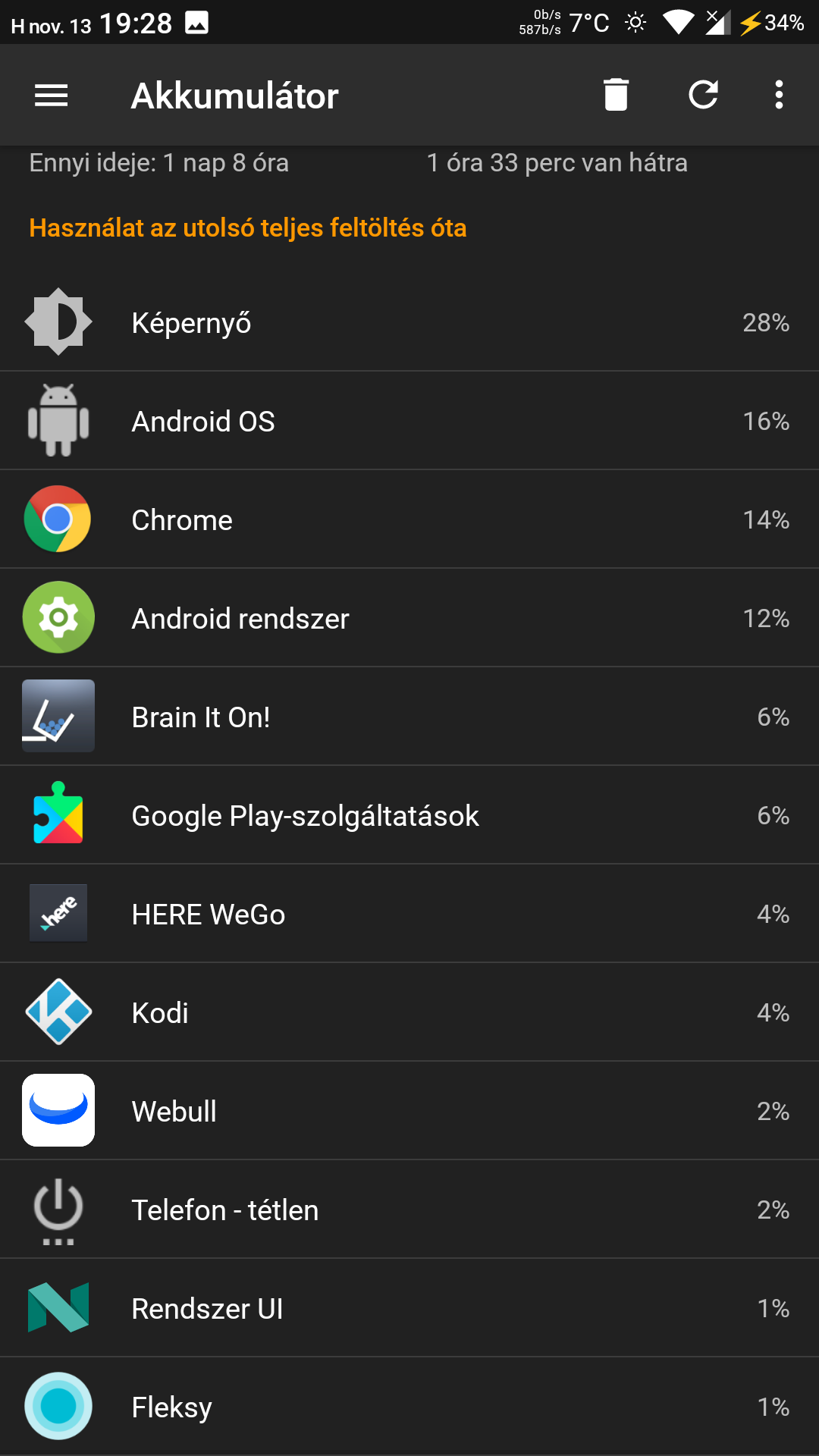819x1456 pixels.
Task: View Chrome battery usage
Action: (409, 520)
